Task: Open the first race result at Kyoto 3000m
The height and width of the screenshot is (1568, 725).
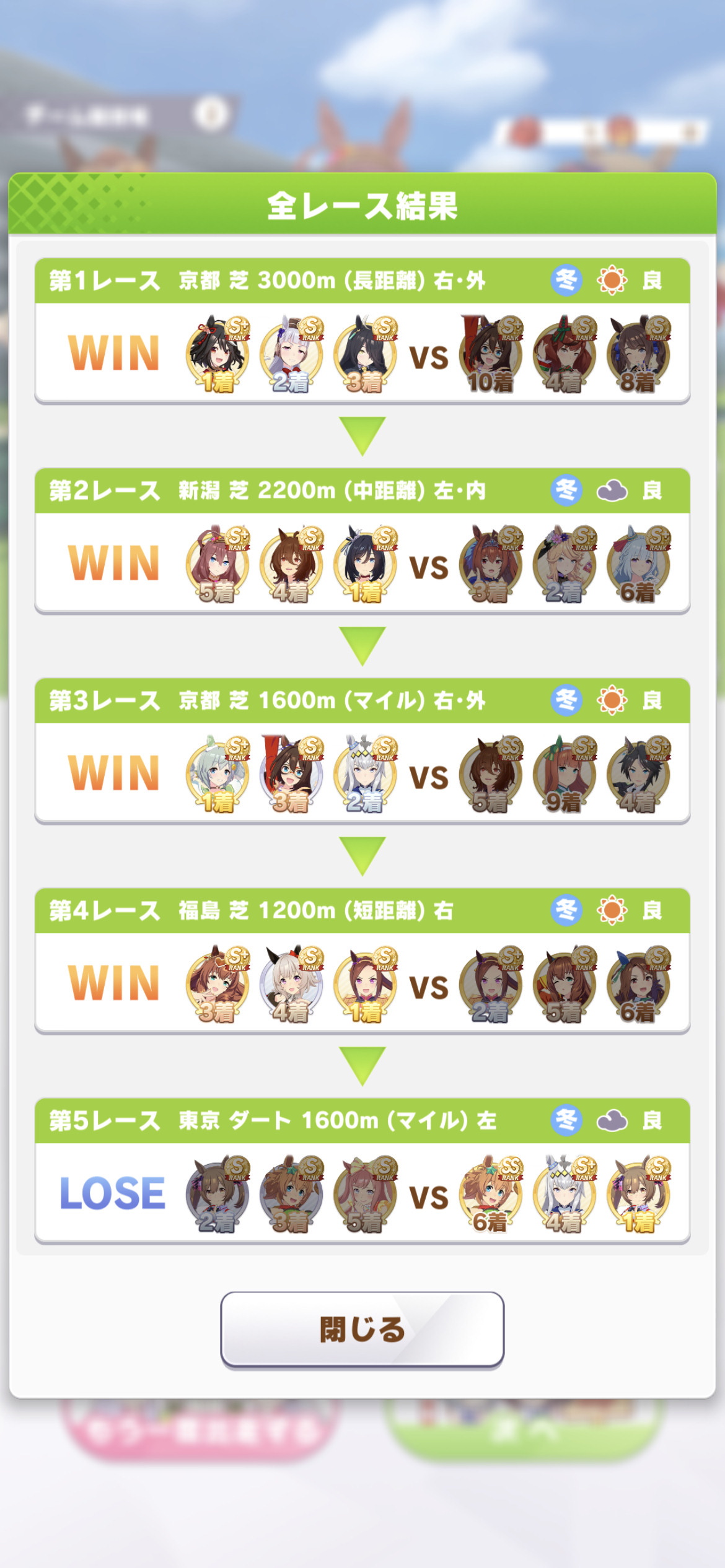Action: coord(362,331)
